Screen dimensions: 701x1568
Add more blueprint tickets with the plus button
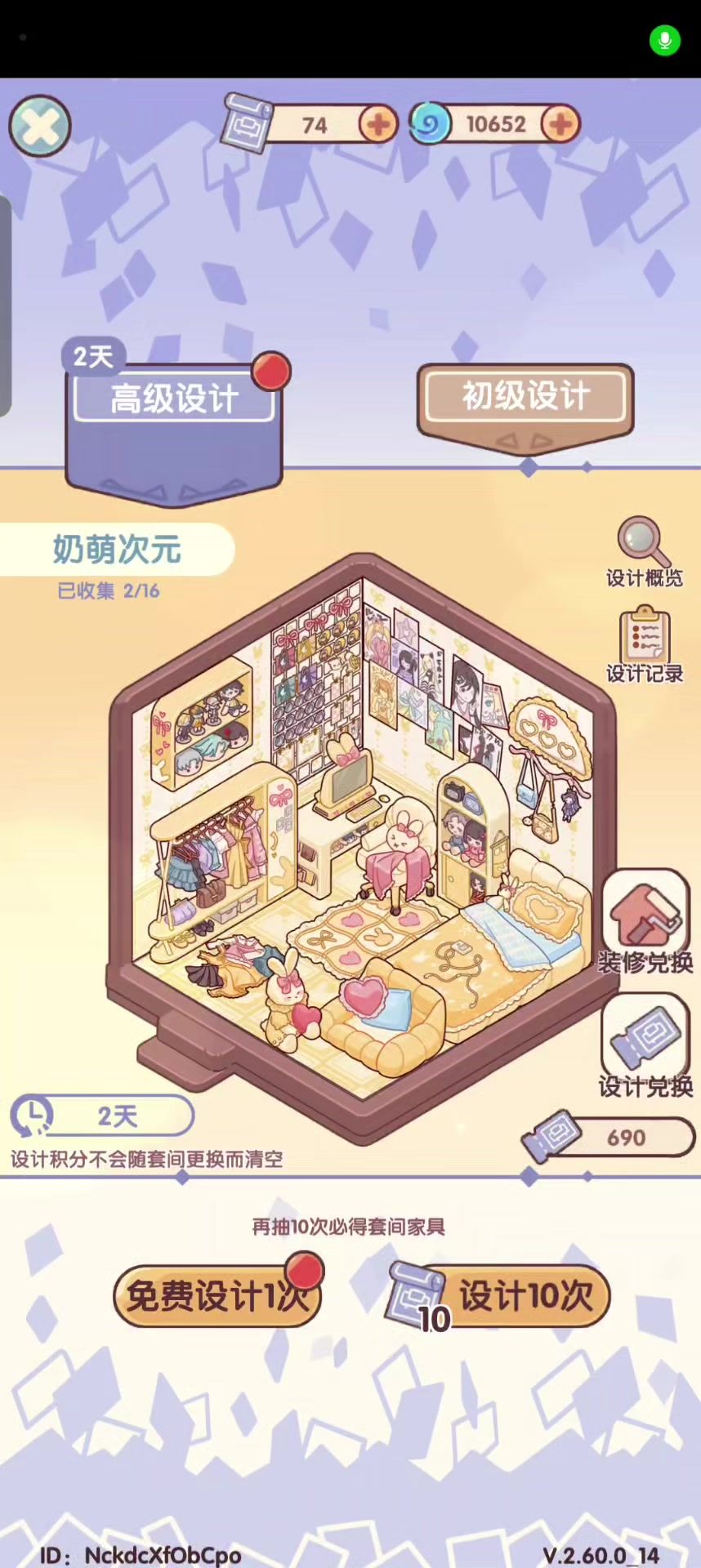pos(377,125)
